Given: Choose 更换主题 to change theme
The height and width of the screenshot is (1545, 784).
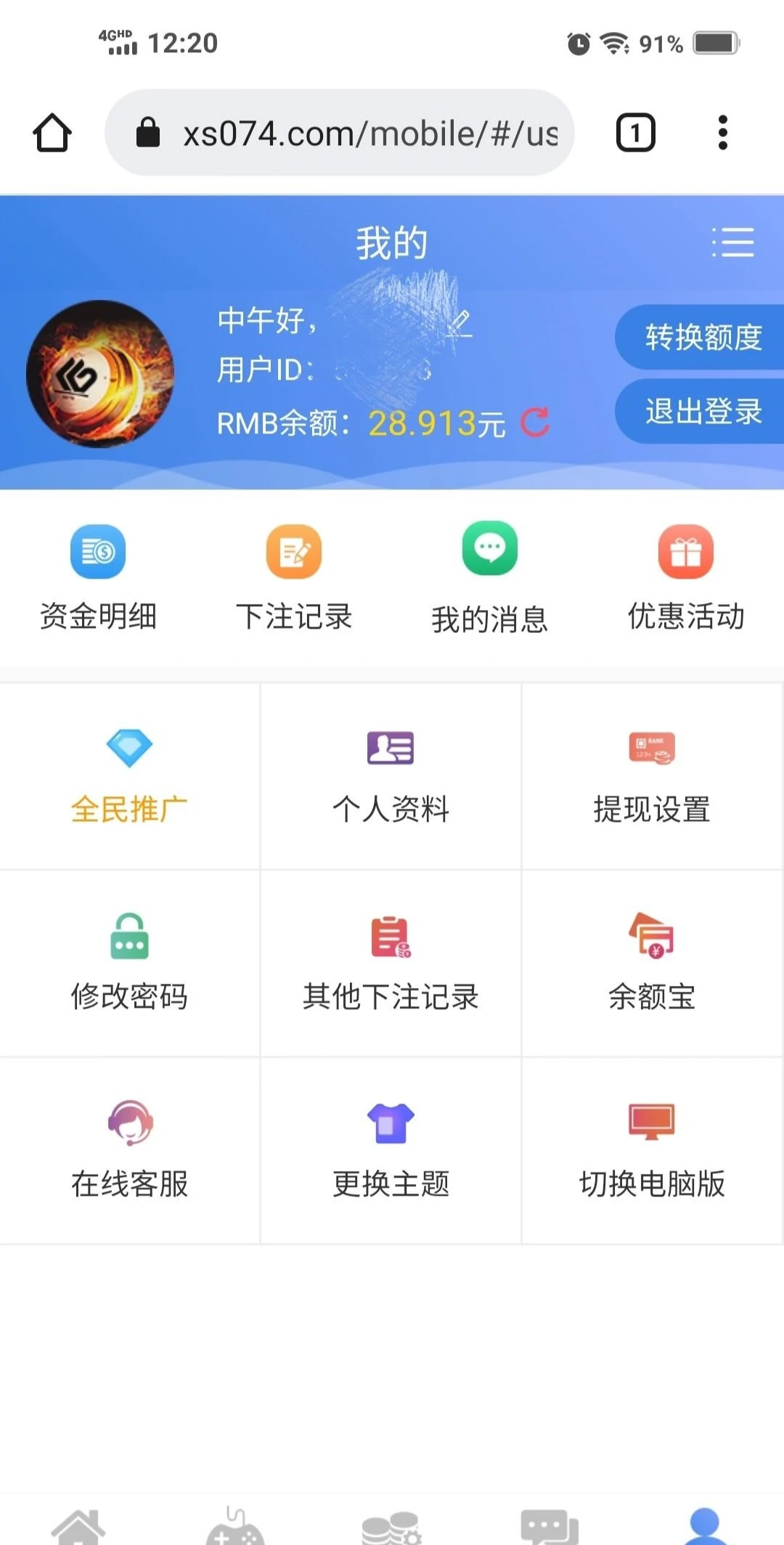Looking at the screenshot, I should [x=391, y=1151].
